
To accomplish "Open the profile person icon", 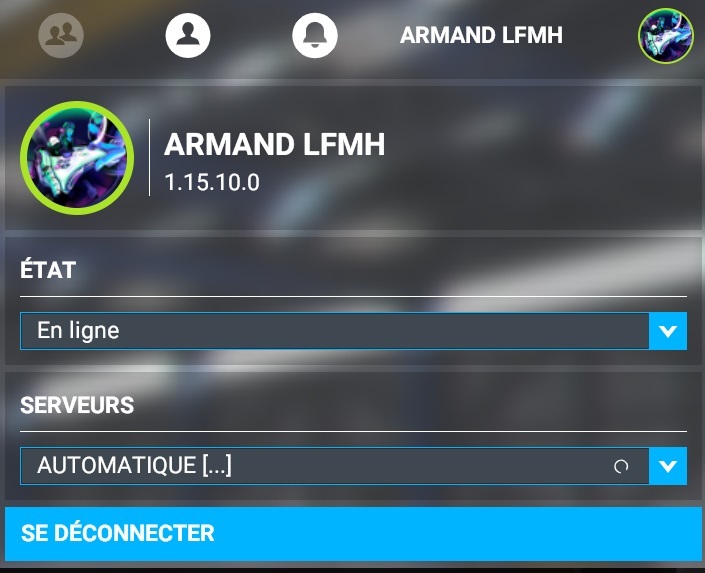I will (188, 35).
